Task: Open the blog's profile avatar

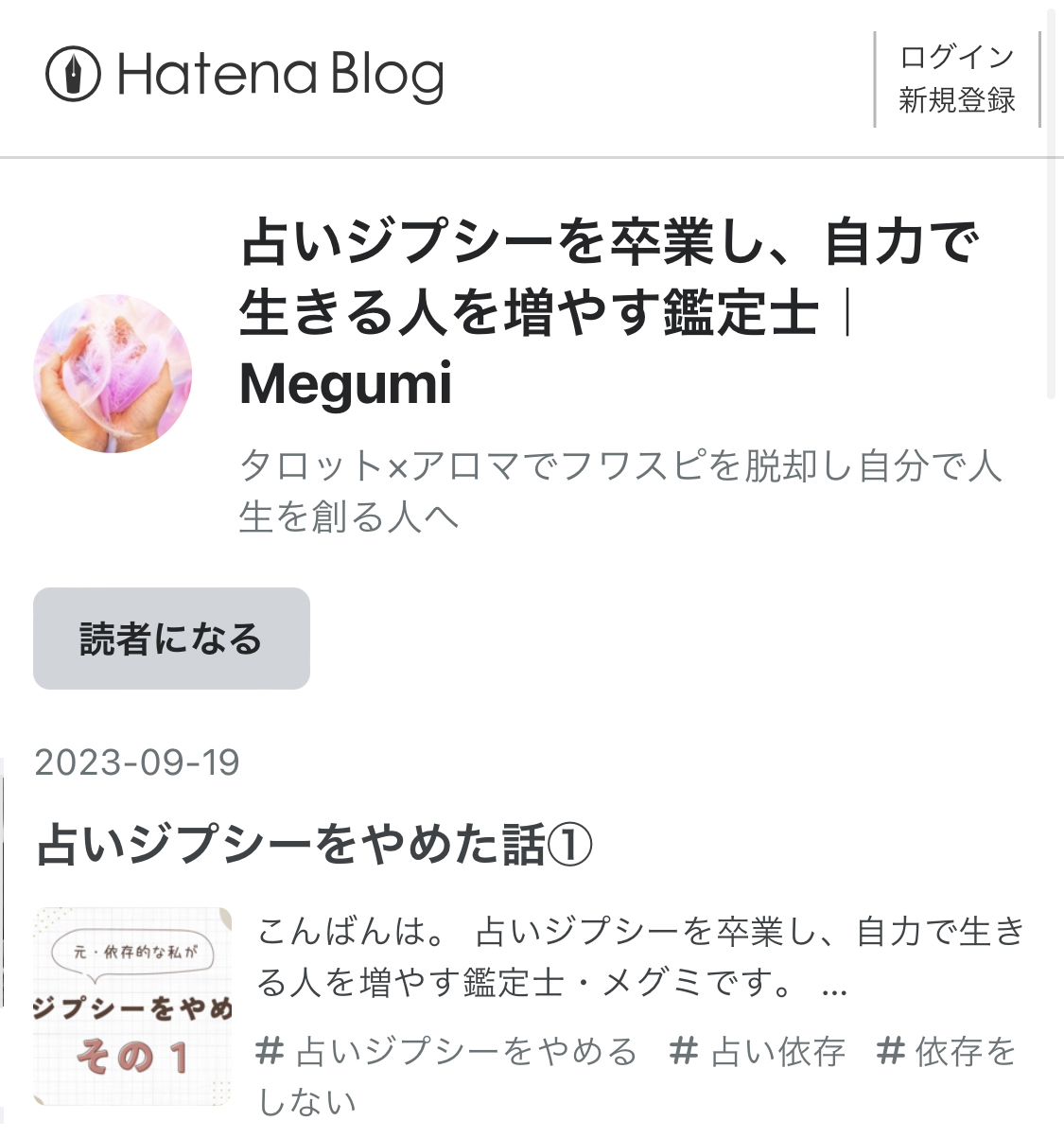Action: (113, 373)
